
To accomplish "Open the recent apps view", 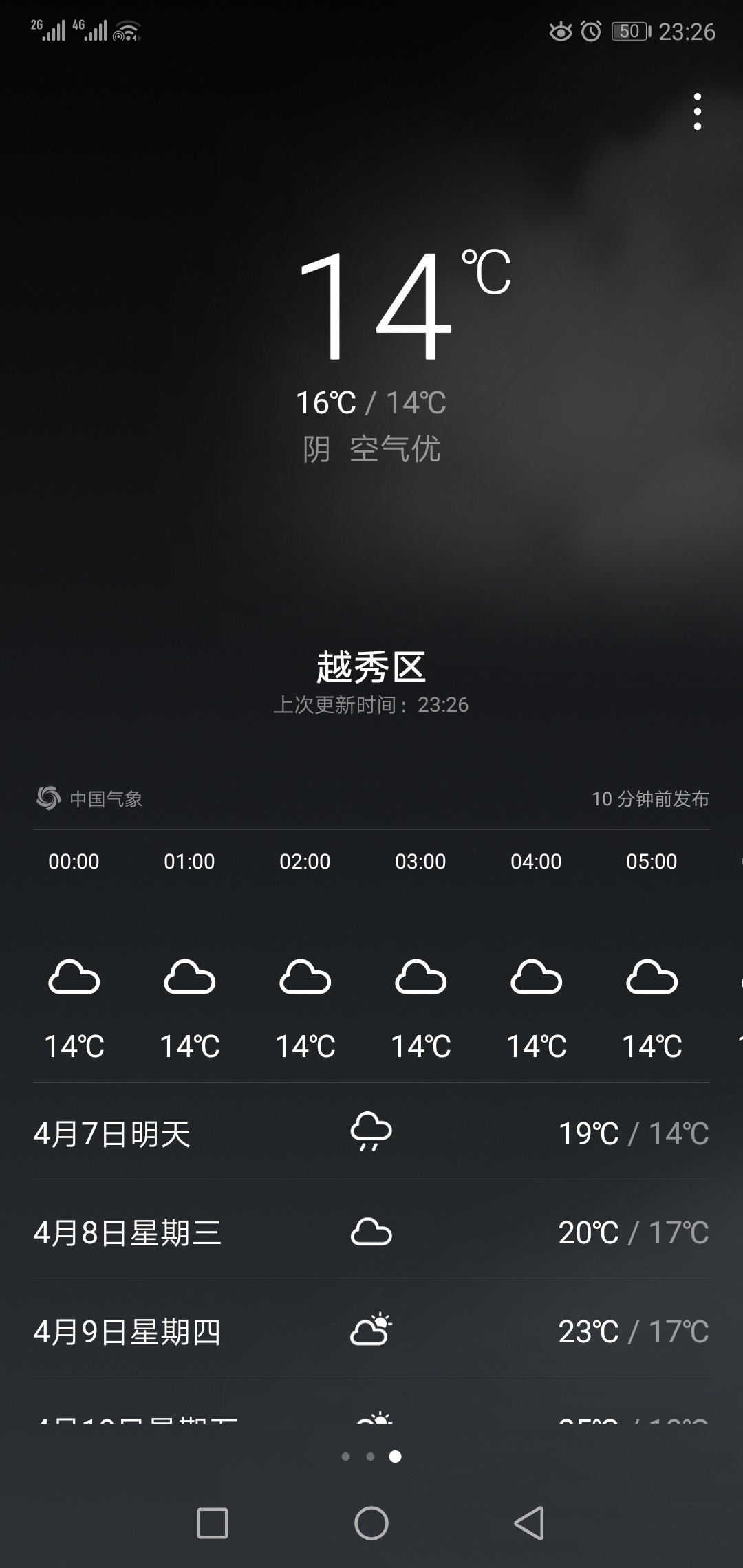I will click(213, 1523).
